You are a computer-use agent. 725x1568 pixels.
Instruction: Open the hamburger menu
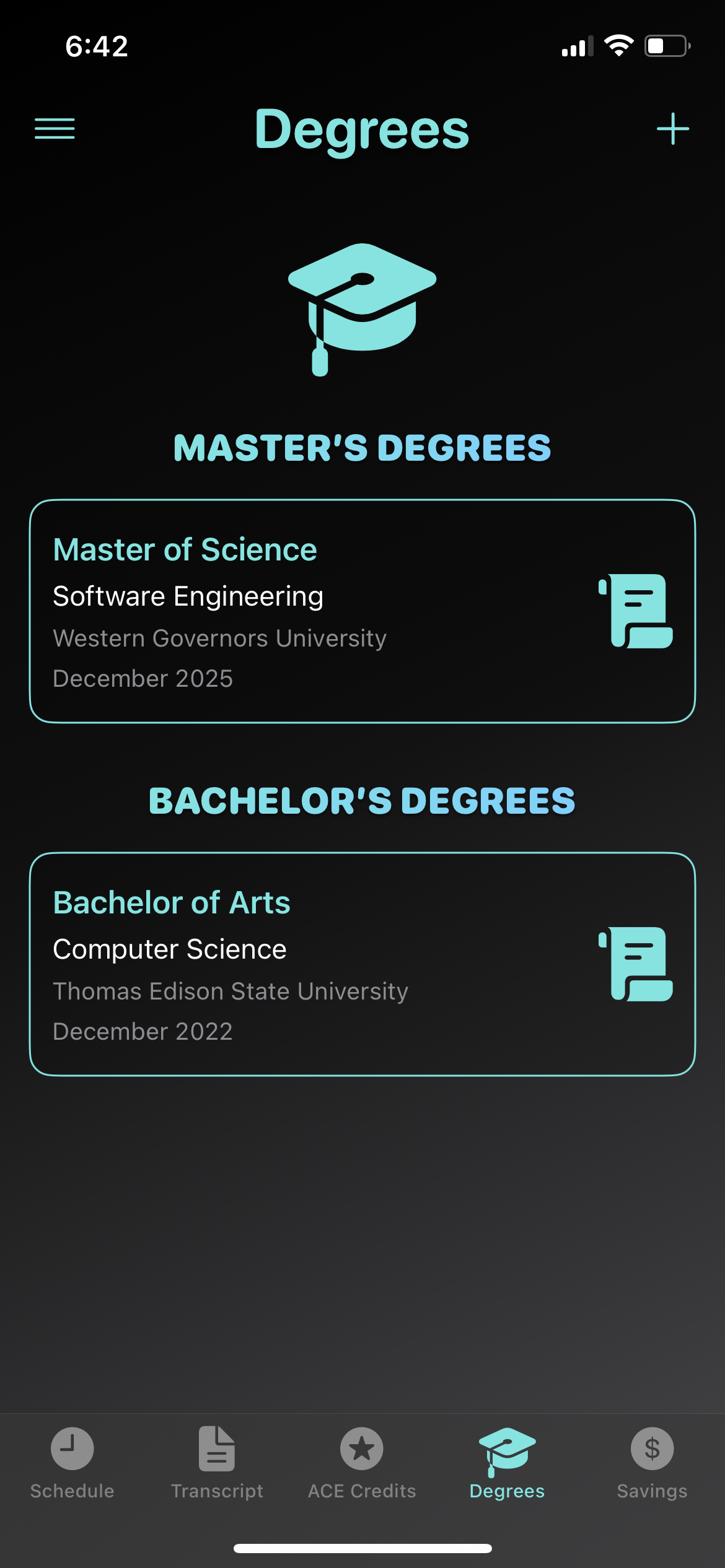pyautogui.click(x=55, y=129)
